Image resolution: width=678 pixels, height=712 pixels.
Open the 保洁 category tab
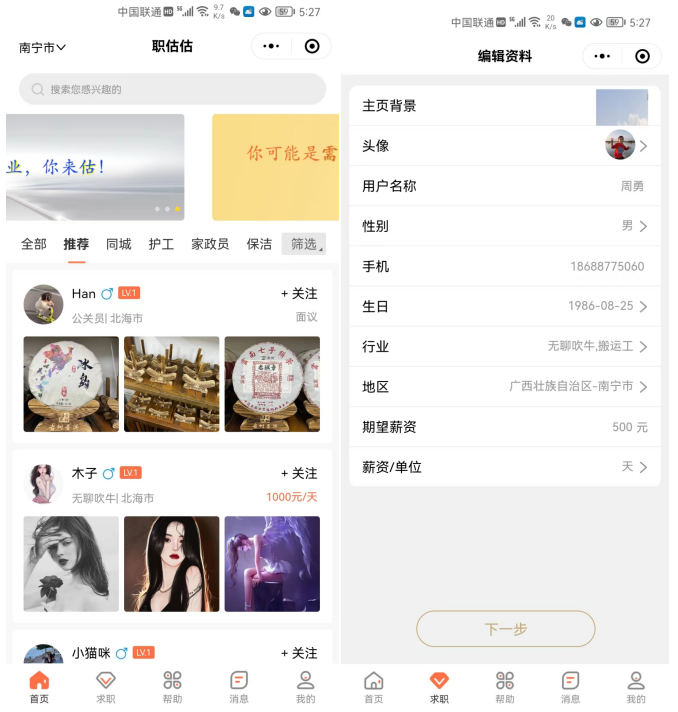tap(259, 244)
